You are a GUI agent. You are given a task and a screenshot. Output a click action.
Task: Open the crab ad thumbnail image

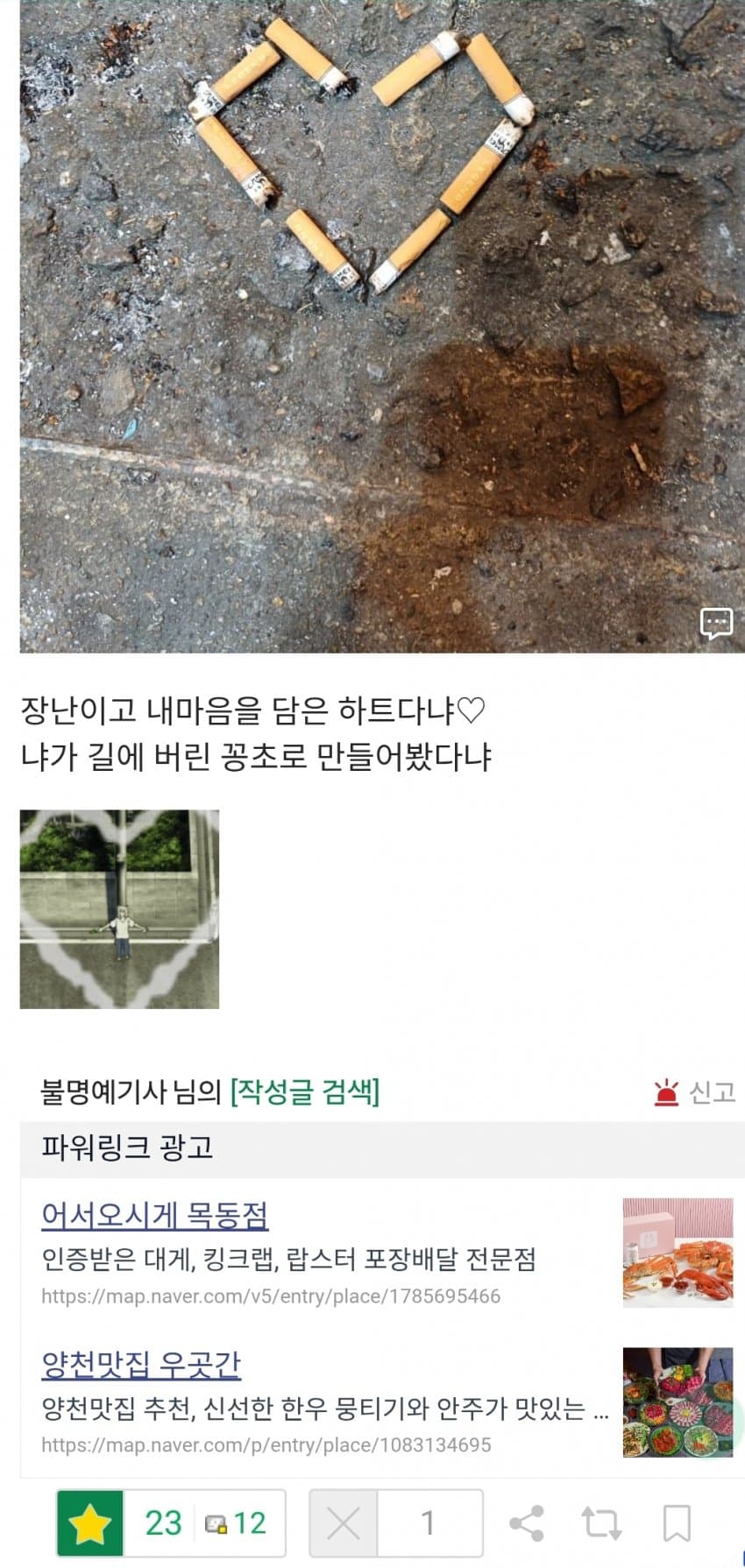click(678, 1253)
